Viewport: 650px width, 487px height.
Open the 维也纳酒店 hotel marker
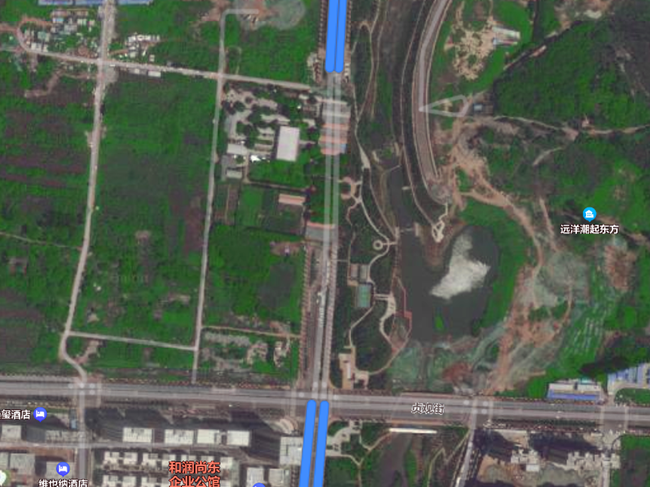[63, 468]
